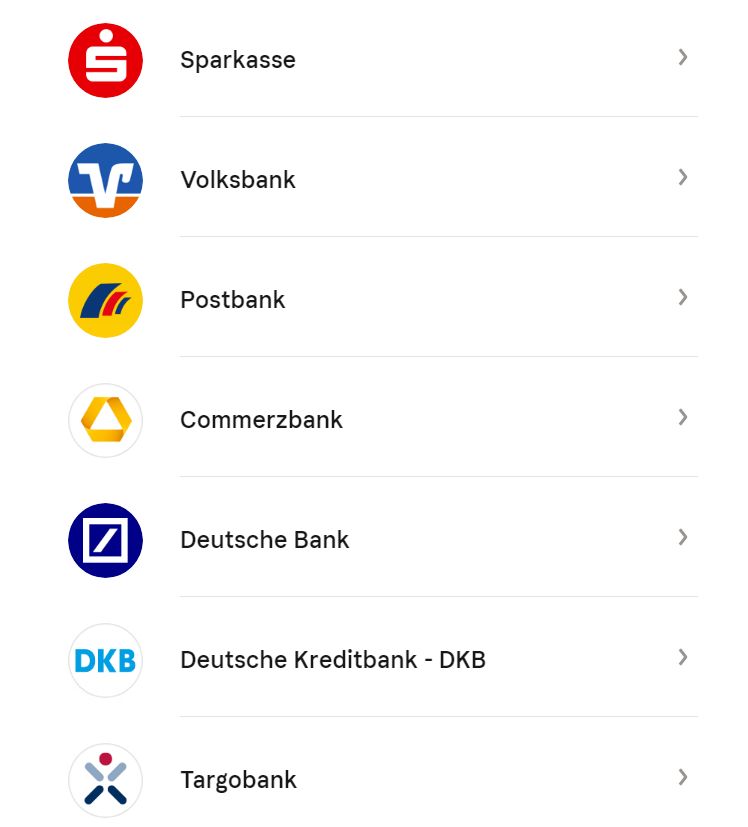748x827 pixels.
Task: Choose Volksbank as your bank
Action: (238, 180)
